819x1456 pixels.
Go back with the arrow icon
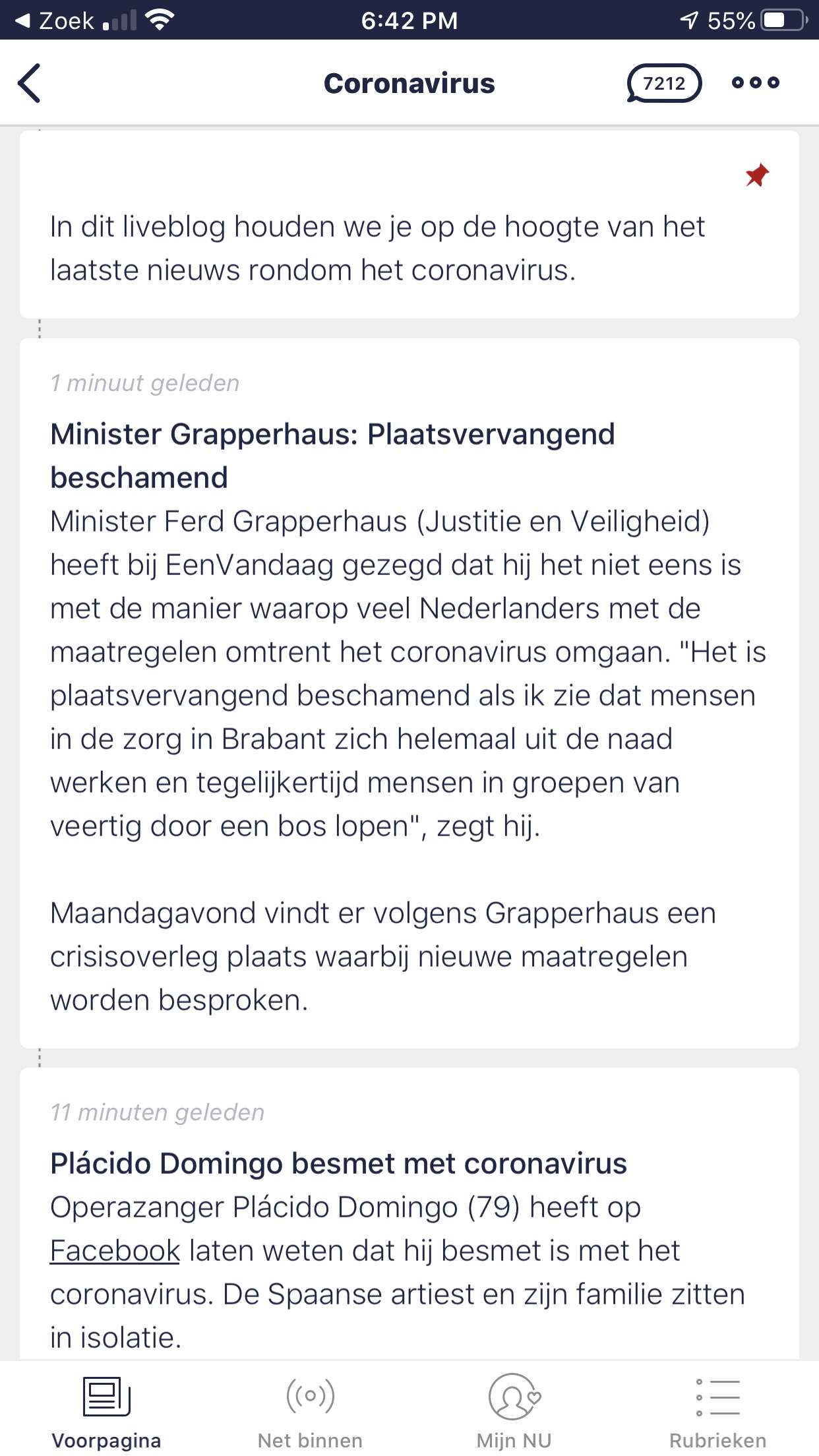coord(30,83)
